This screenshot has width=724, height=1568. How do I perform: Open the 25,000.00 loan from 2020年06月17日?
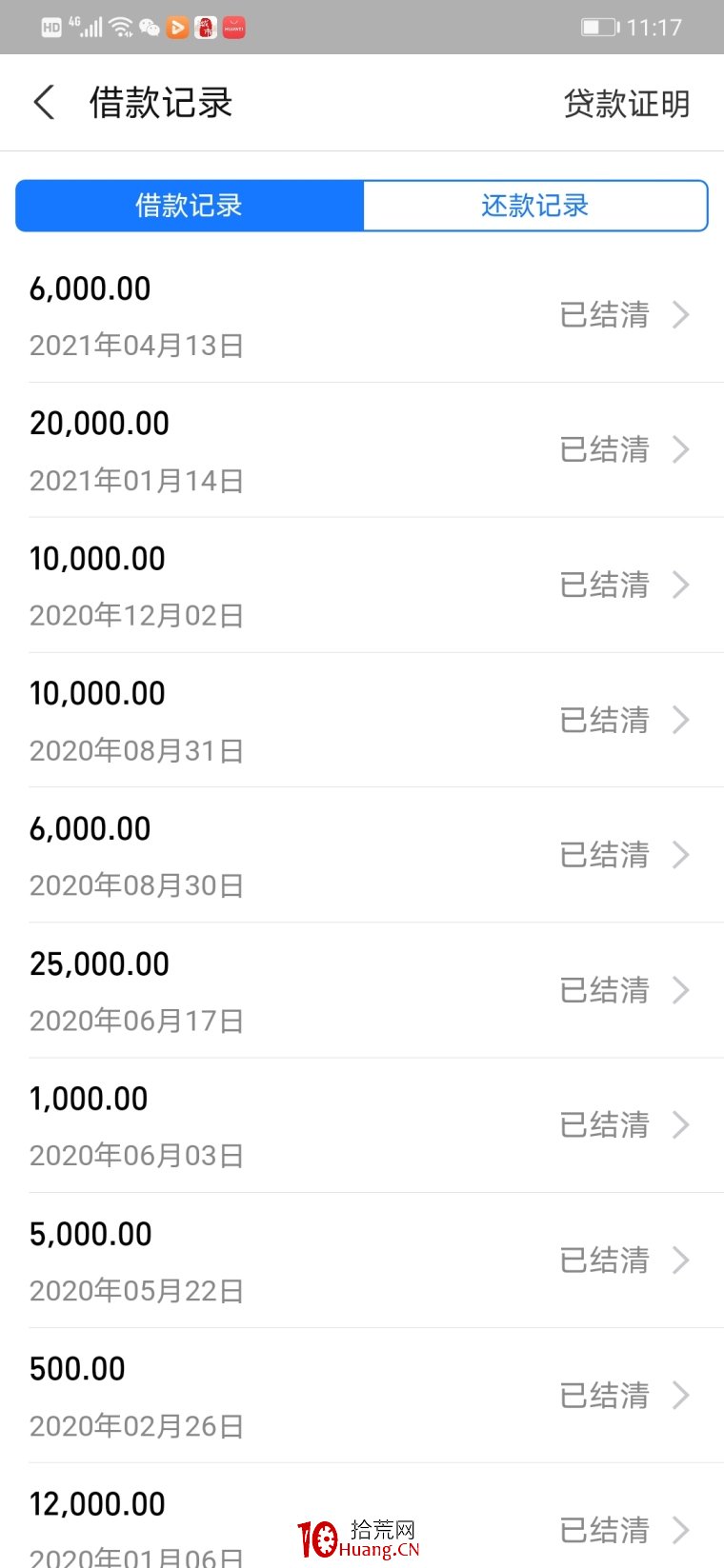click(x=362, y=990)
